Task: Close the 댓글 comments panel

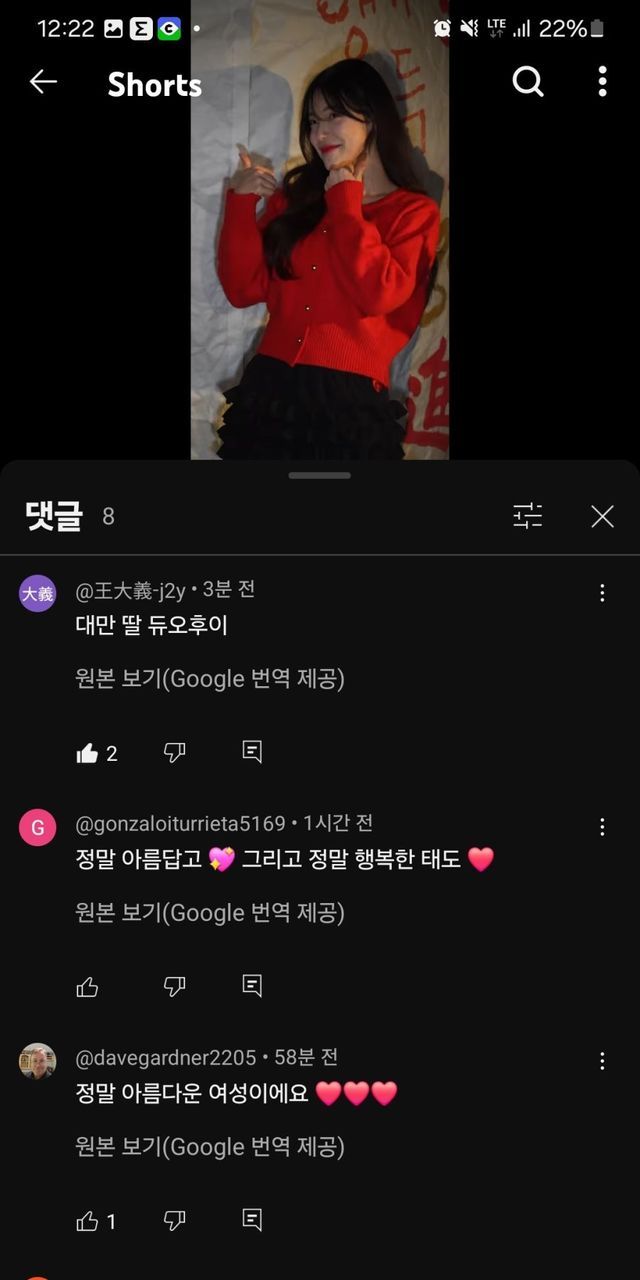Action: coord(602,516)
